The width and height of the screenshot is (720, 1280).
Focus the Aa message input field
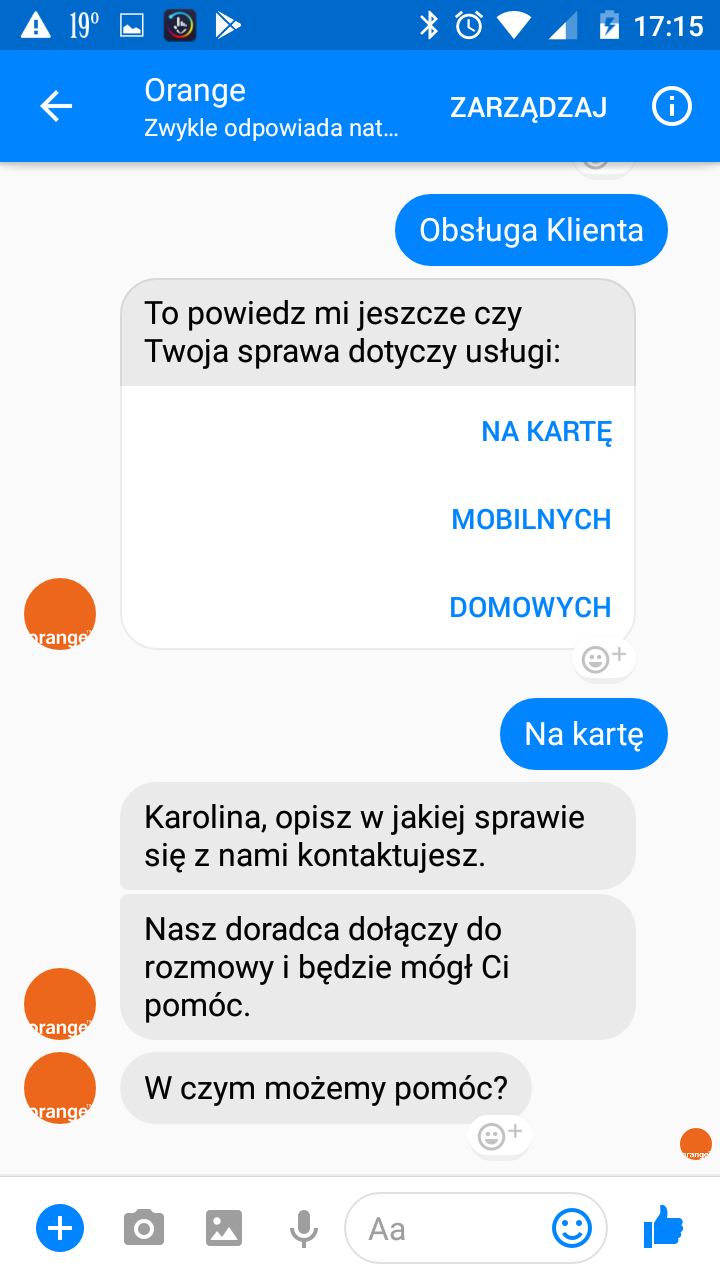click(x=450, y=1228)
